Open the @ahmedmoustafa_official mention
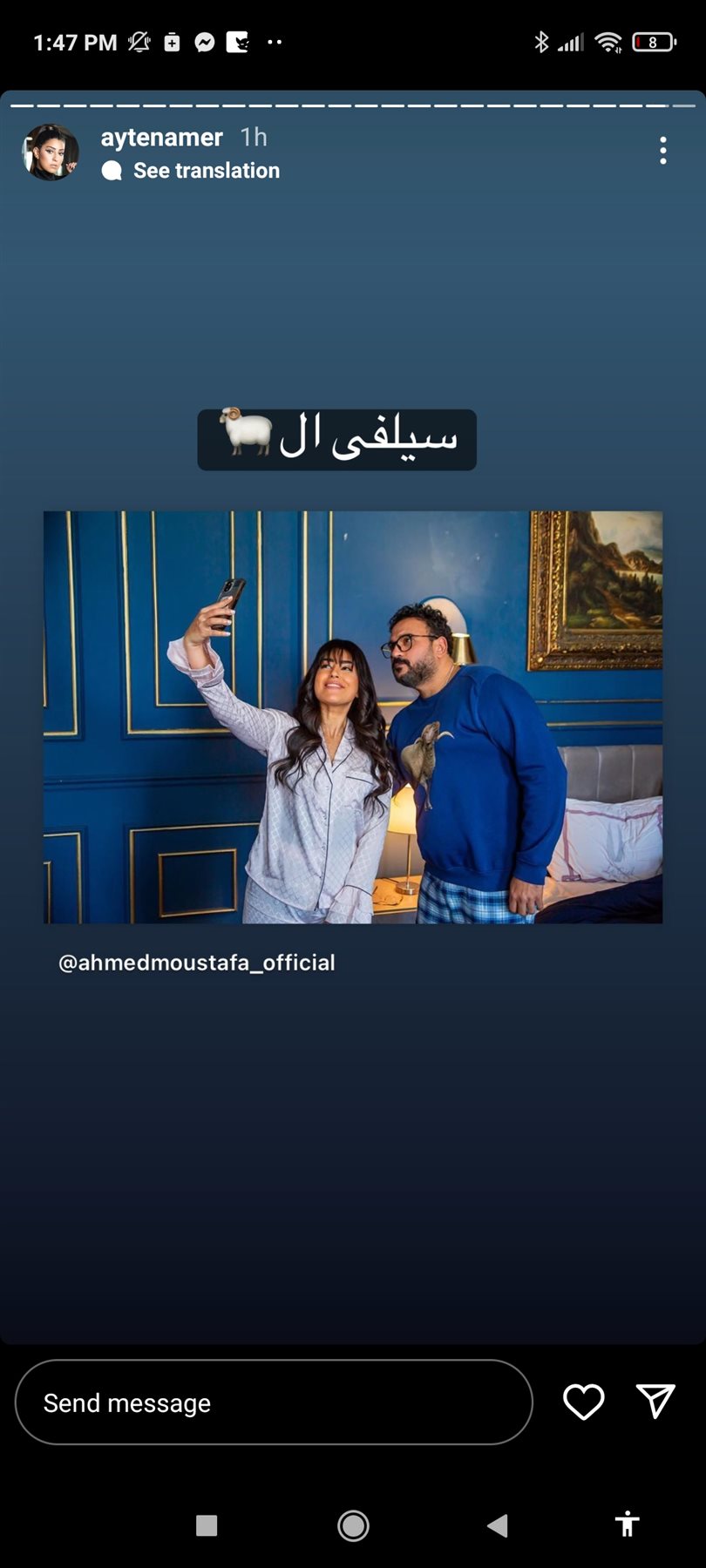Viewport: 706px width, 1568px height. (197, 963)
